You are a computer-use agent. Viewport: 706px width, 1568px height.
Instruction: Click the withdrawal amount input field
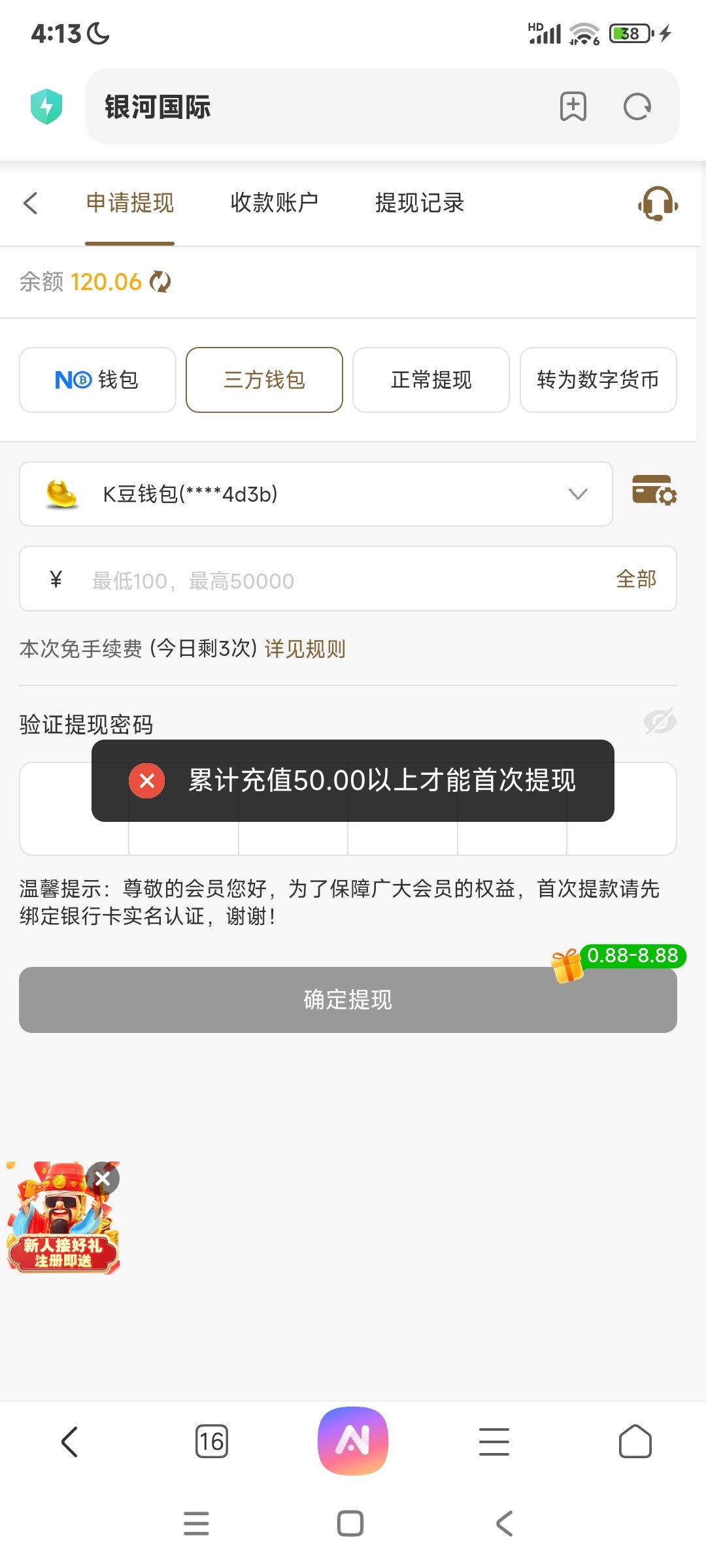294,579
